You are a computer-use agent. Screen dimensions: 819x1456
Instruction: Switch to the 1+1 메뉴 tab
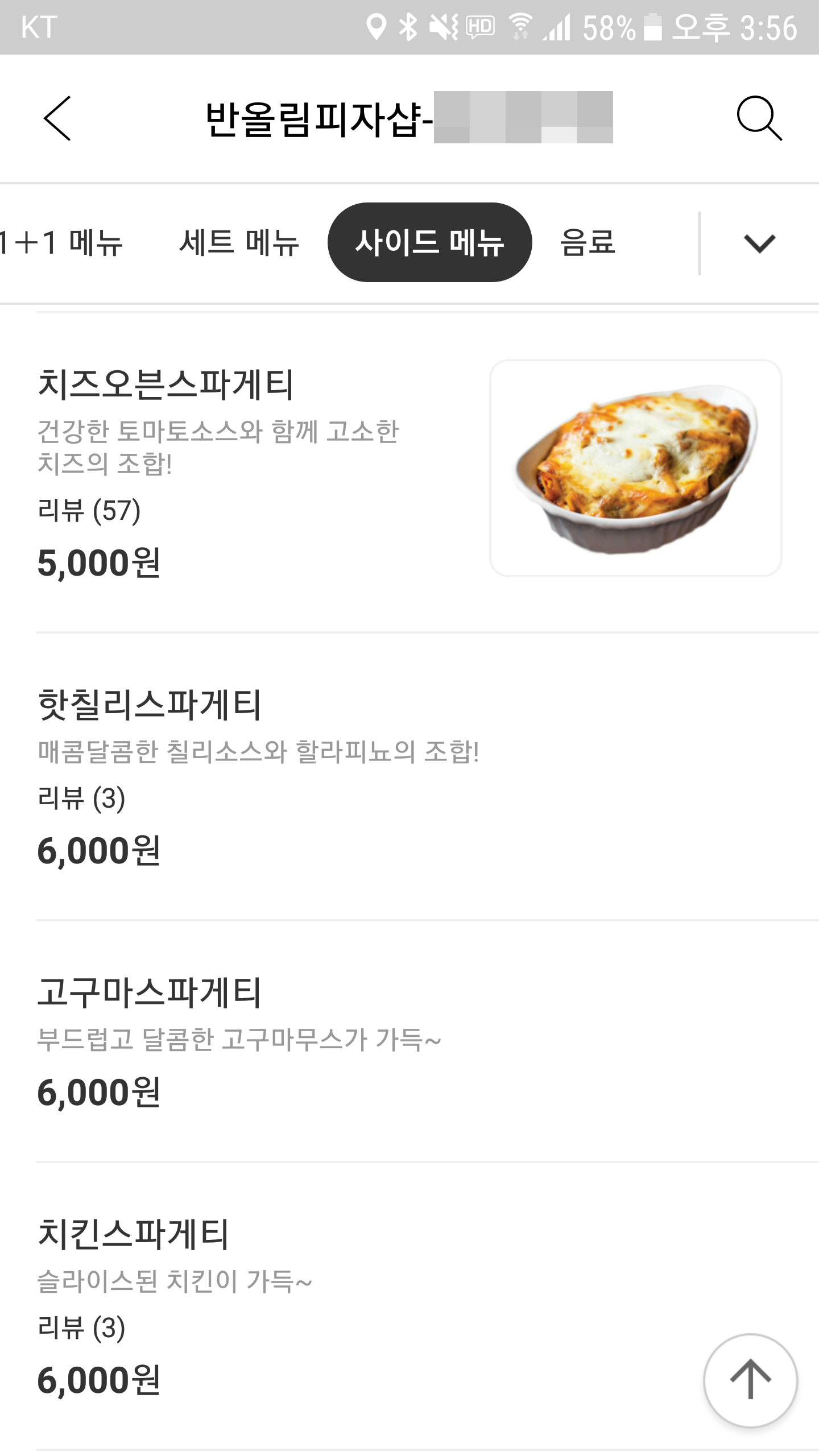pyautogui.click(x=61, y=243)
